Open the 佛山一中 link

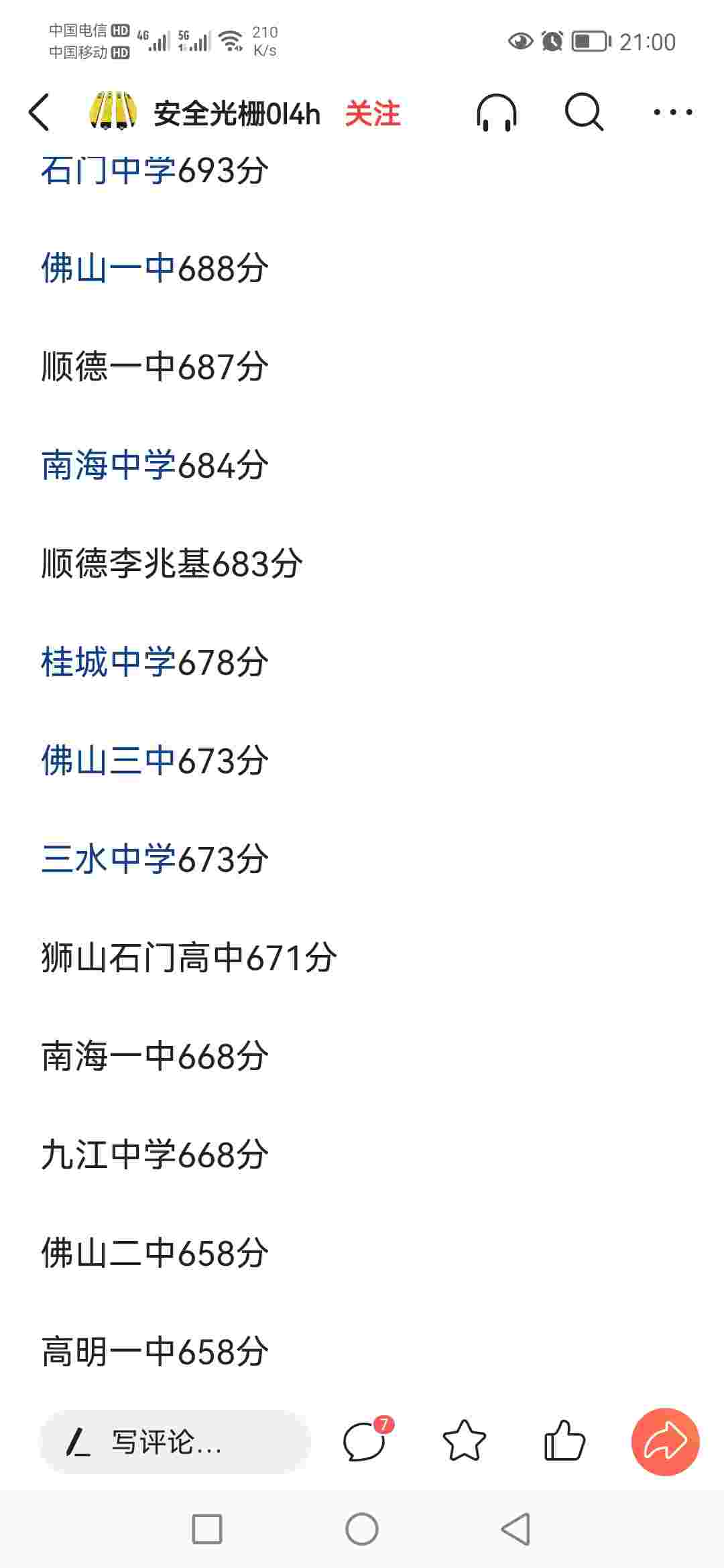tap(109, 268)
